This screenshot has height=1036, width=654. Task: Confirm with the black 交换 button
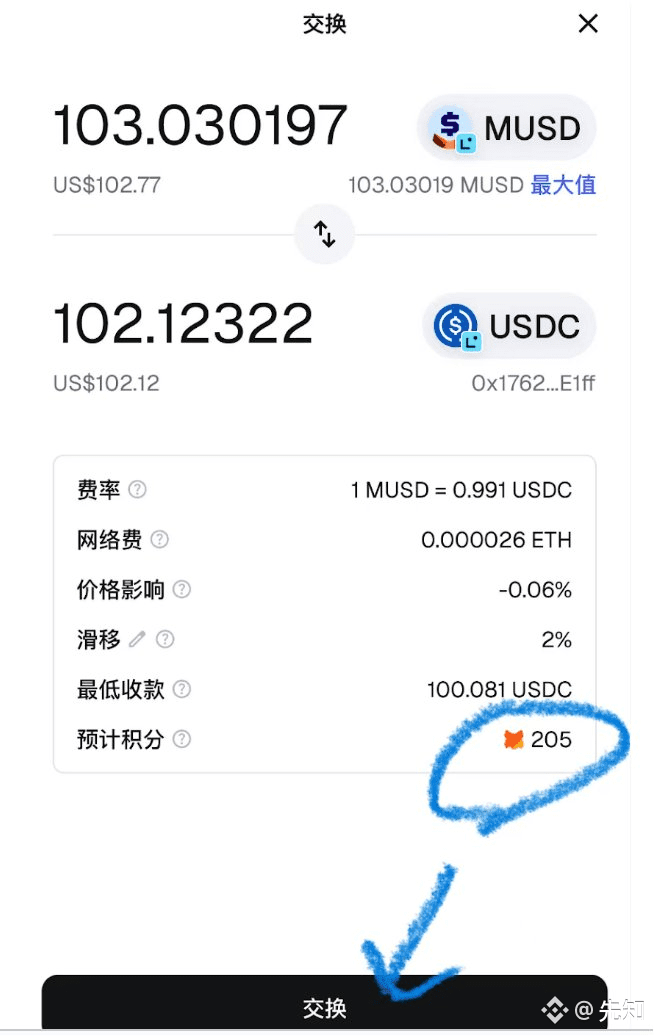pos(324,1006)
